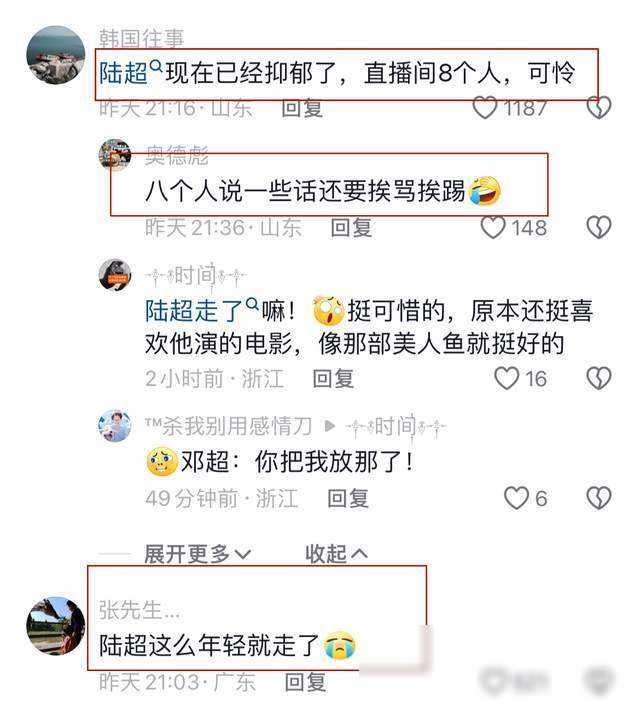
Task: Like the comment with 16 likes
Action: 507,378
